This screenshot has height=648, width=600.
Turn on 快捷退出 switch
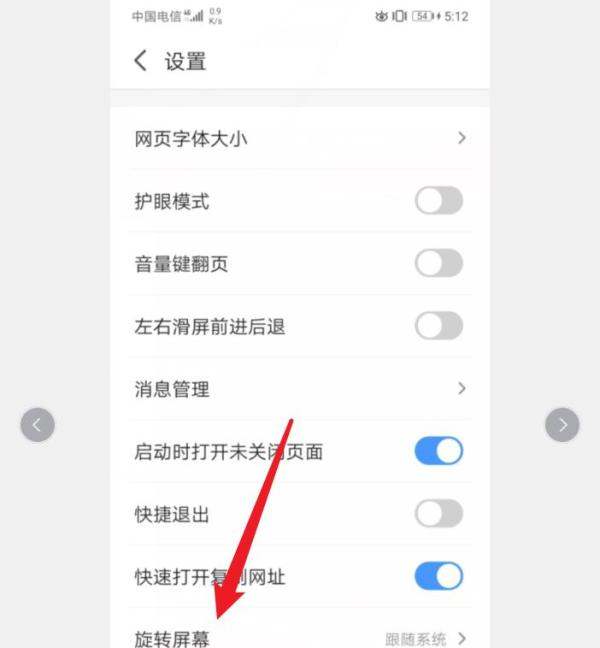tap(438, 513)
